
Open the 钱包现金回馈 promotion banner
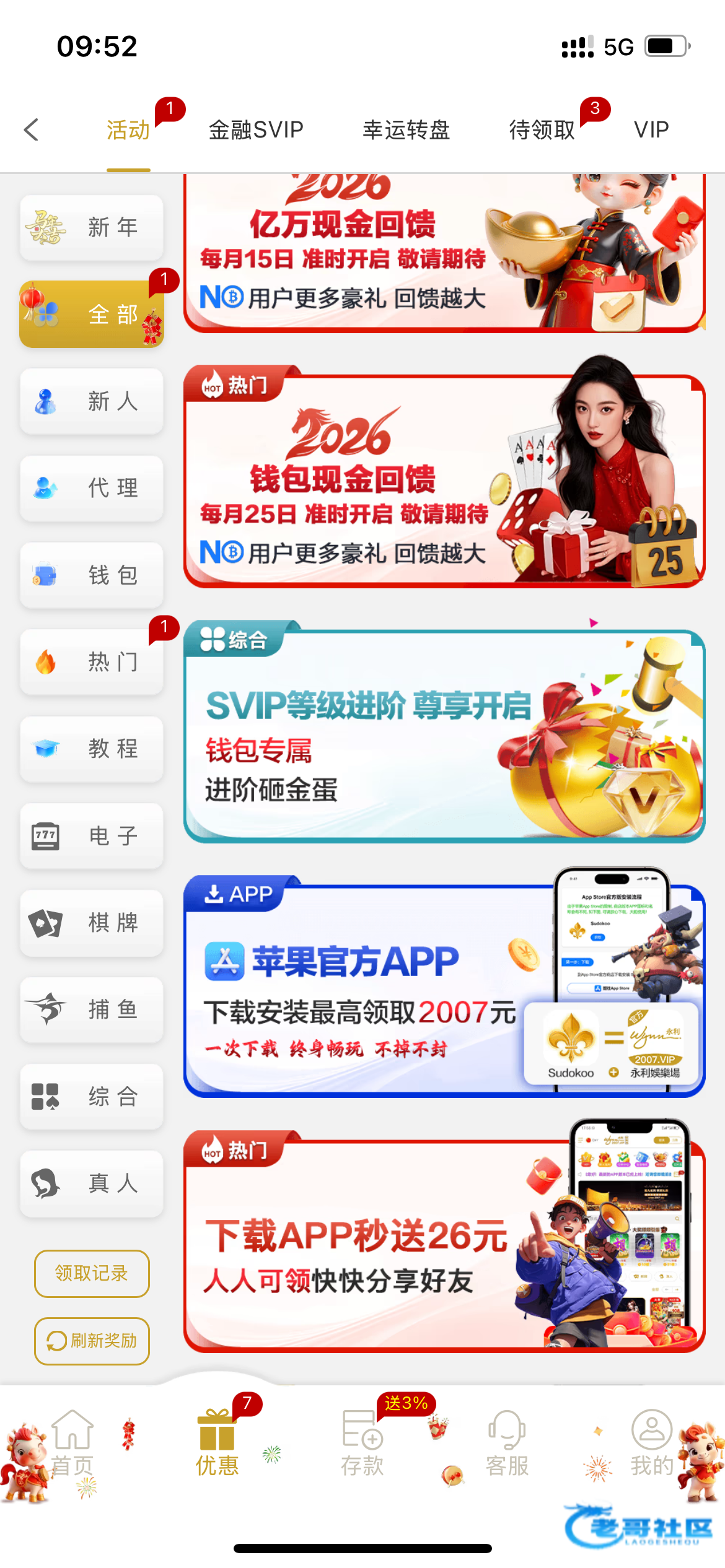point(444,480)
